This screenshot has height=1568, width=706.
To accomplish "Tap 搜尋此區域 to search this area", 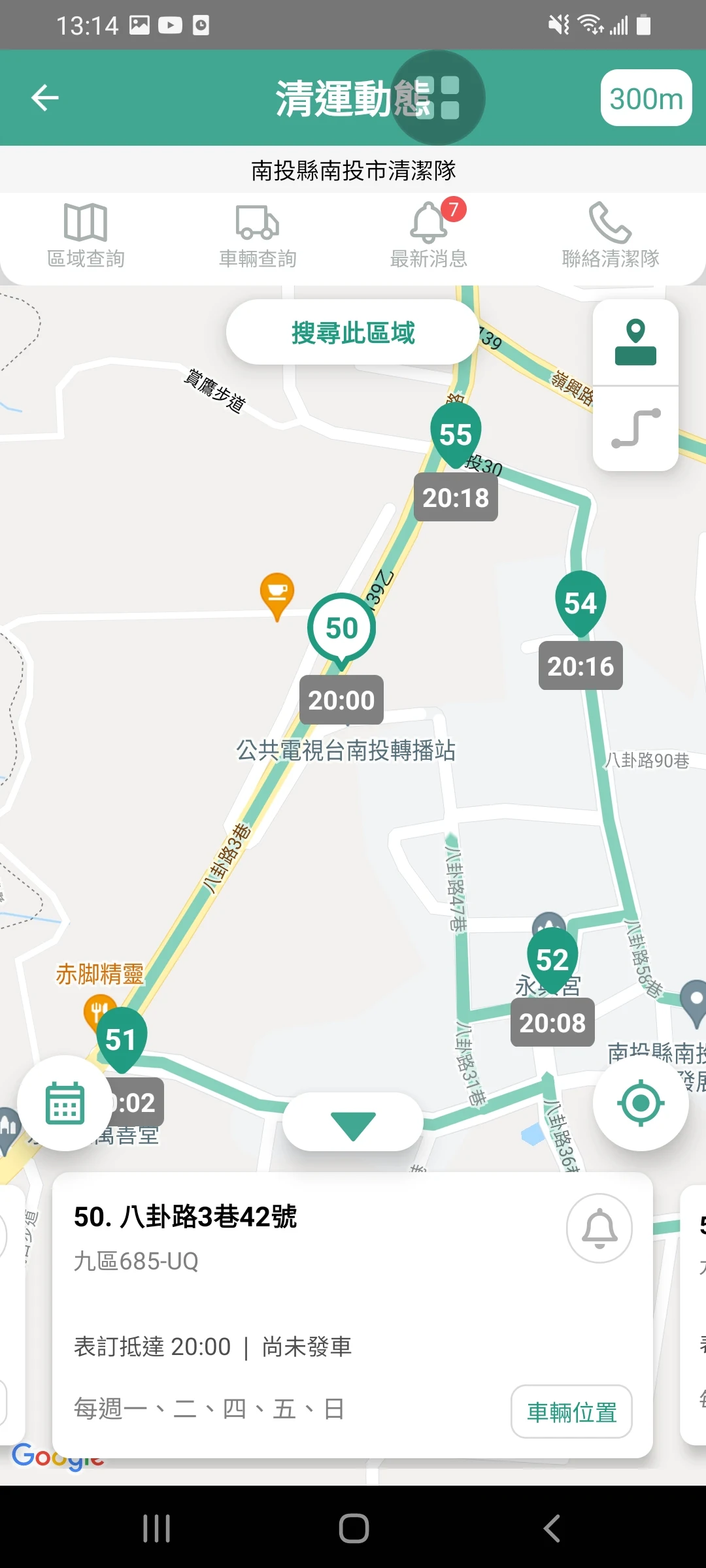I will tap(352, 332).
